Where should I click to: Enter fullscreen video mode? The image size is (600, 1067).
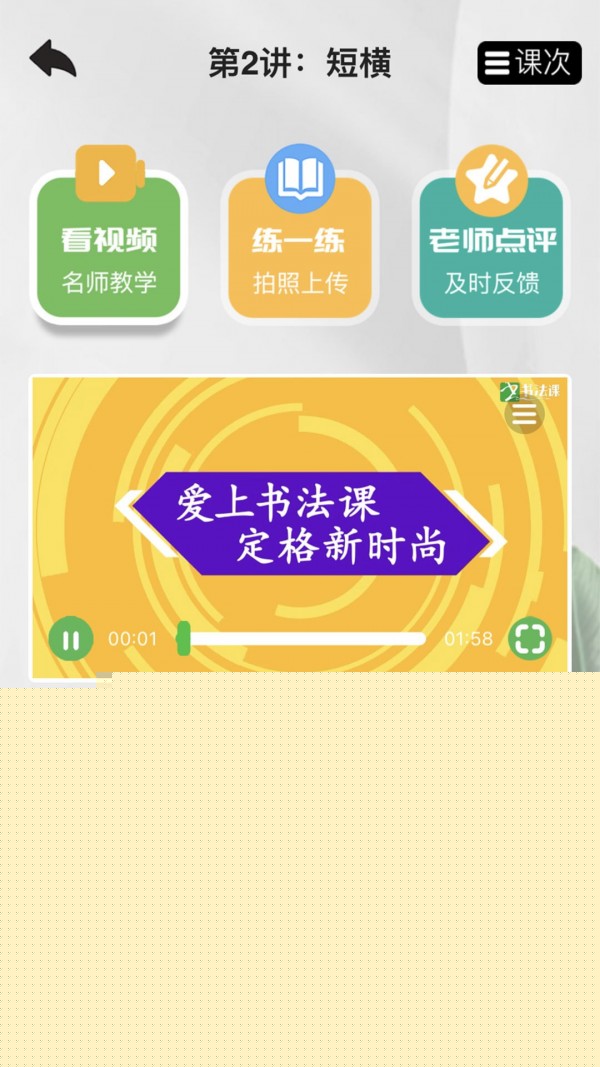pos(529,639)
